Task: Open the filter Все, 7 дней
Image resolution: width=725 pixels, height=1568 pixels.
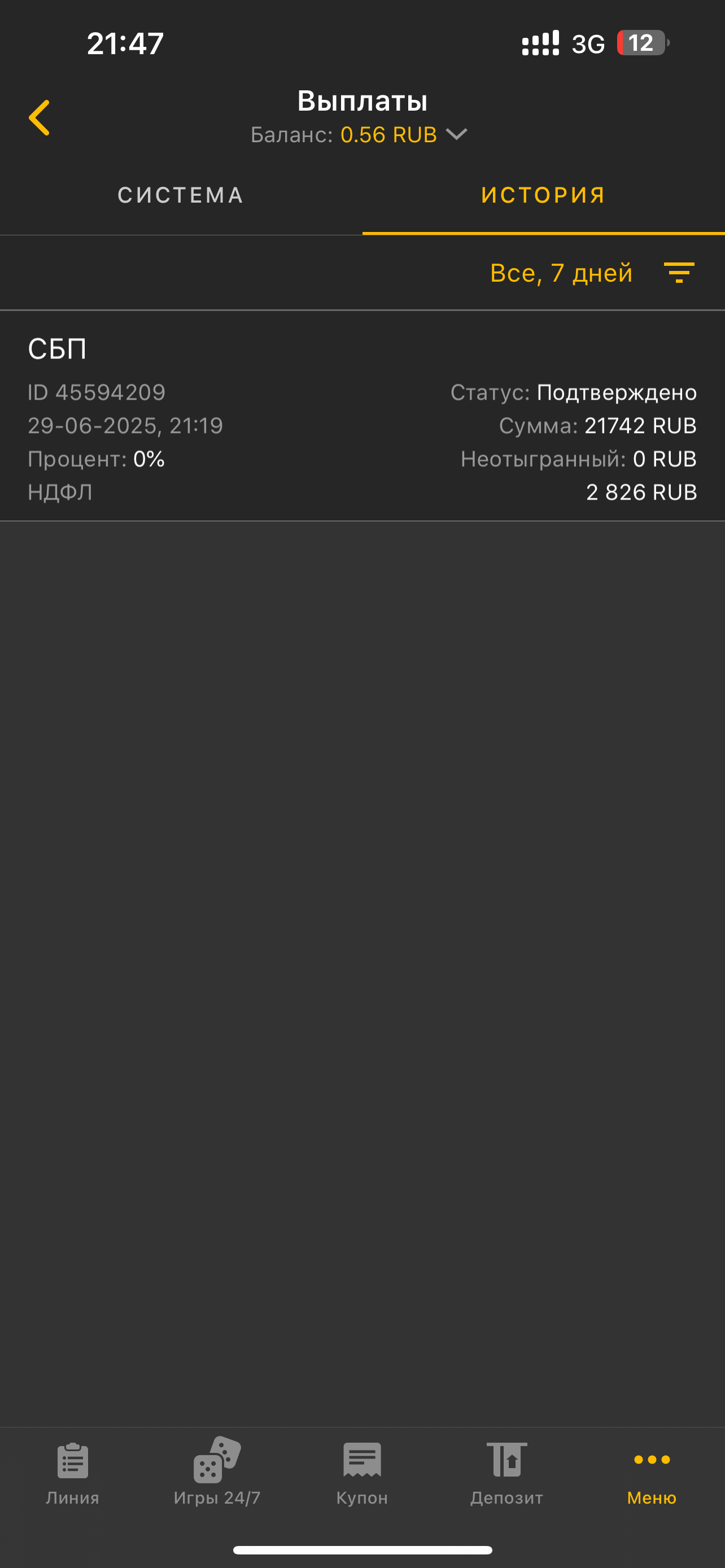Action: point(591,273)
